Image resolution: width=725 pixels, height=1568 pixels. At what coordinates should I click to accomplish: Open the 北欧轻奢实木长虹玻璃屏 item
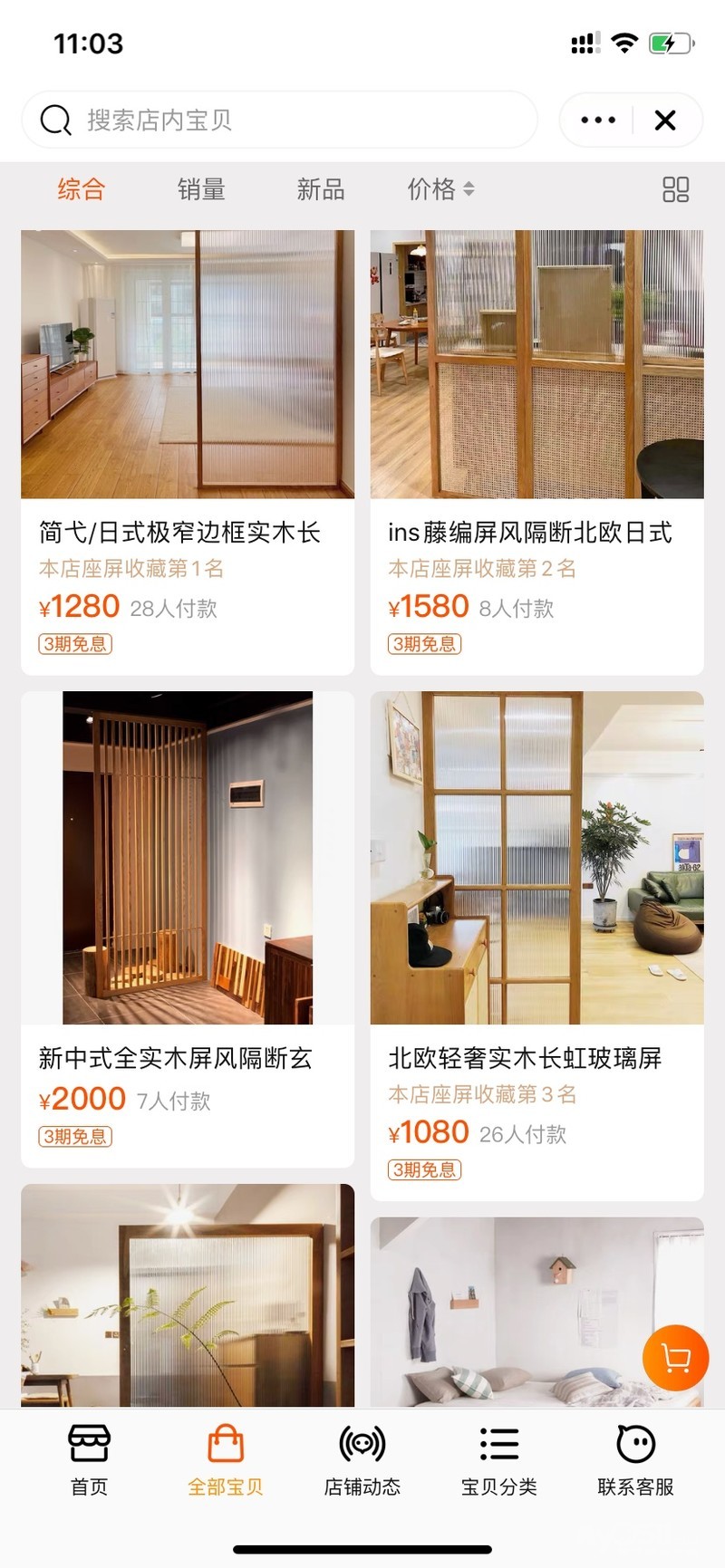536,945
